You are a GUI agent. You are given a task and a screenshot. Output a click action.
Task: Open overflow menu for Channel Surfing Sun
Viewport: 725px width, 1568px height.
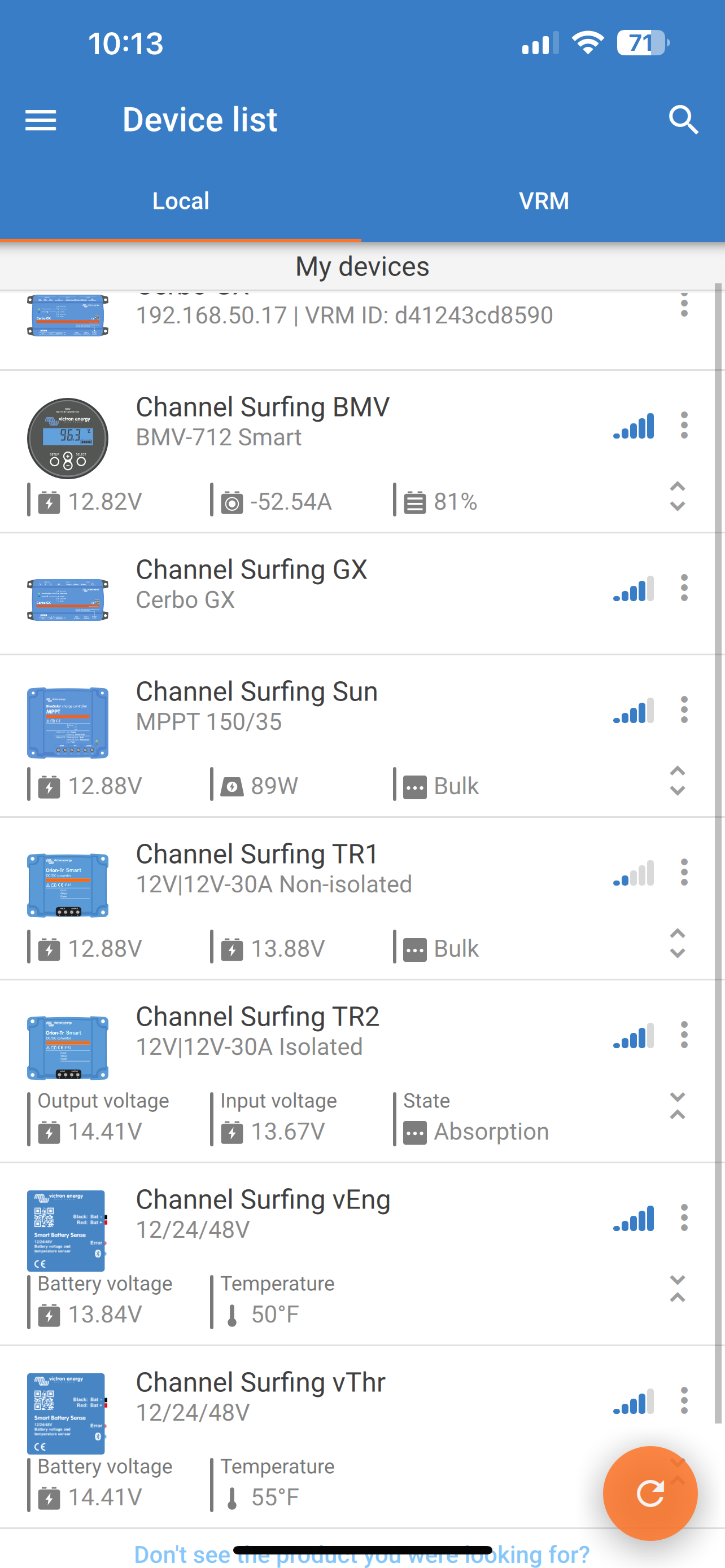pos(684,709)
